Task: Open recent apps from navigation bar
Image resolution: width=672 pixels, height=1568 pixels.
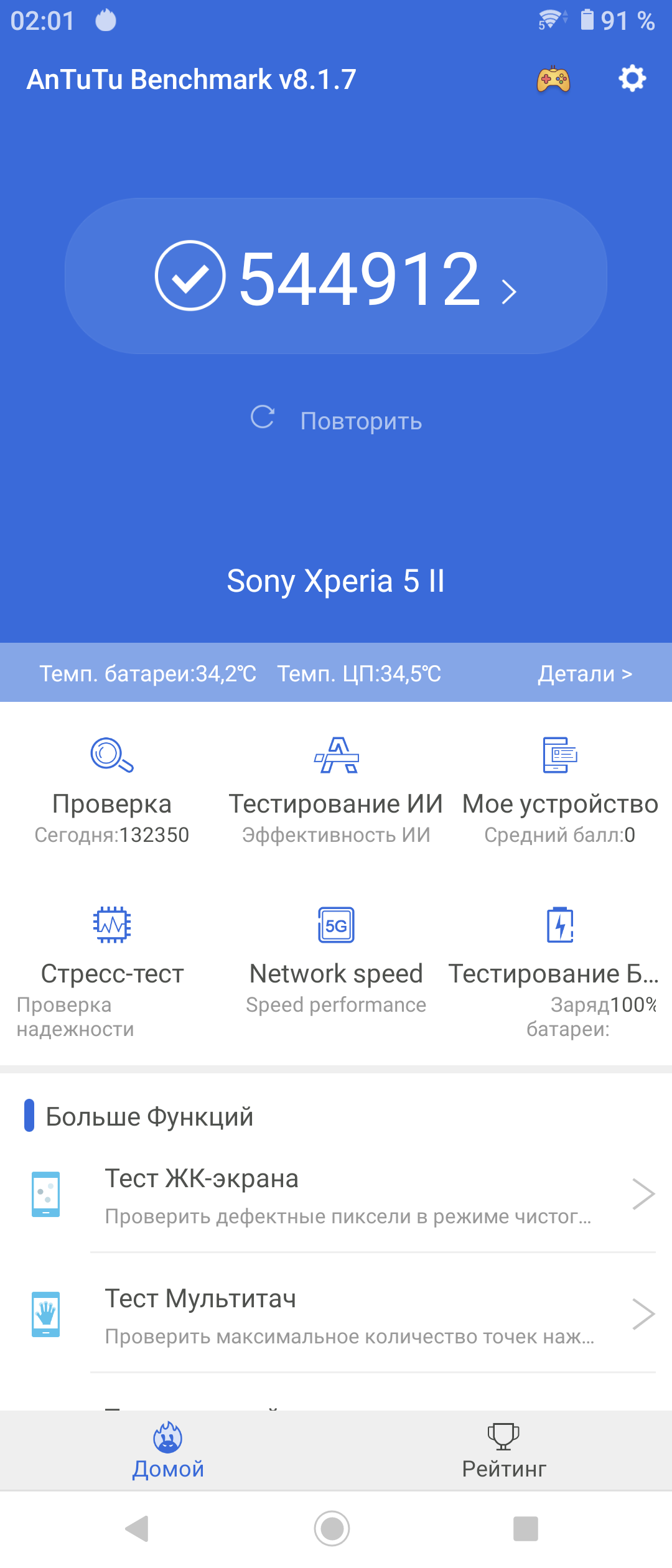Action: pos(526,1528)
